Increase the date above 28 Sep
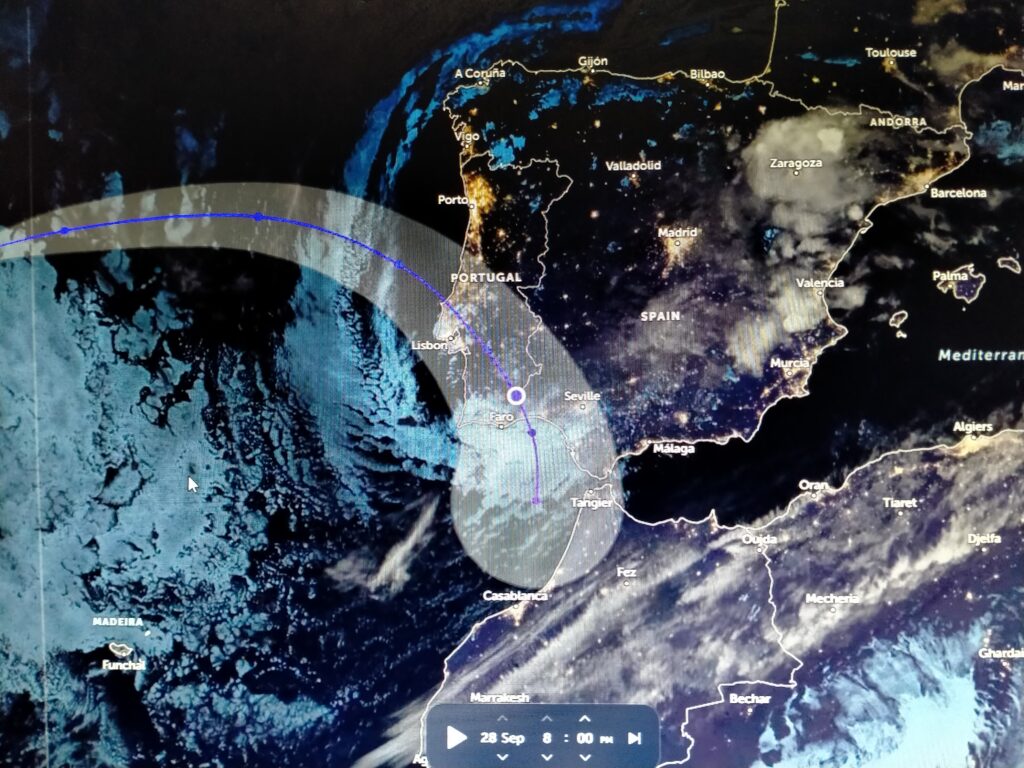The height and width of the screenshot is (768, 1024). 502,718
